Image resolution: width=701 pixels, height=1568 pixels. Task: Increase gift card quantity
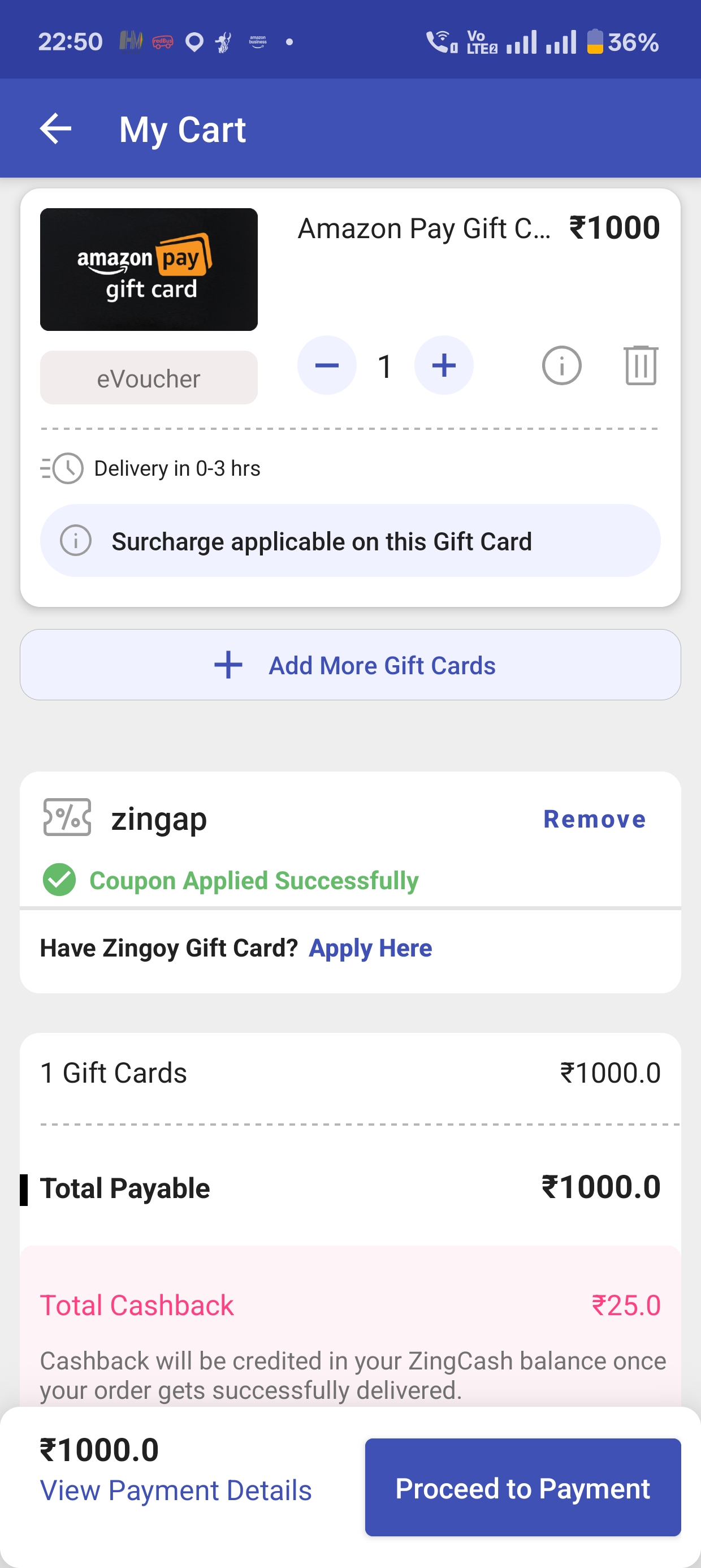pyautogui.click(x=444, y=365)
